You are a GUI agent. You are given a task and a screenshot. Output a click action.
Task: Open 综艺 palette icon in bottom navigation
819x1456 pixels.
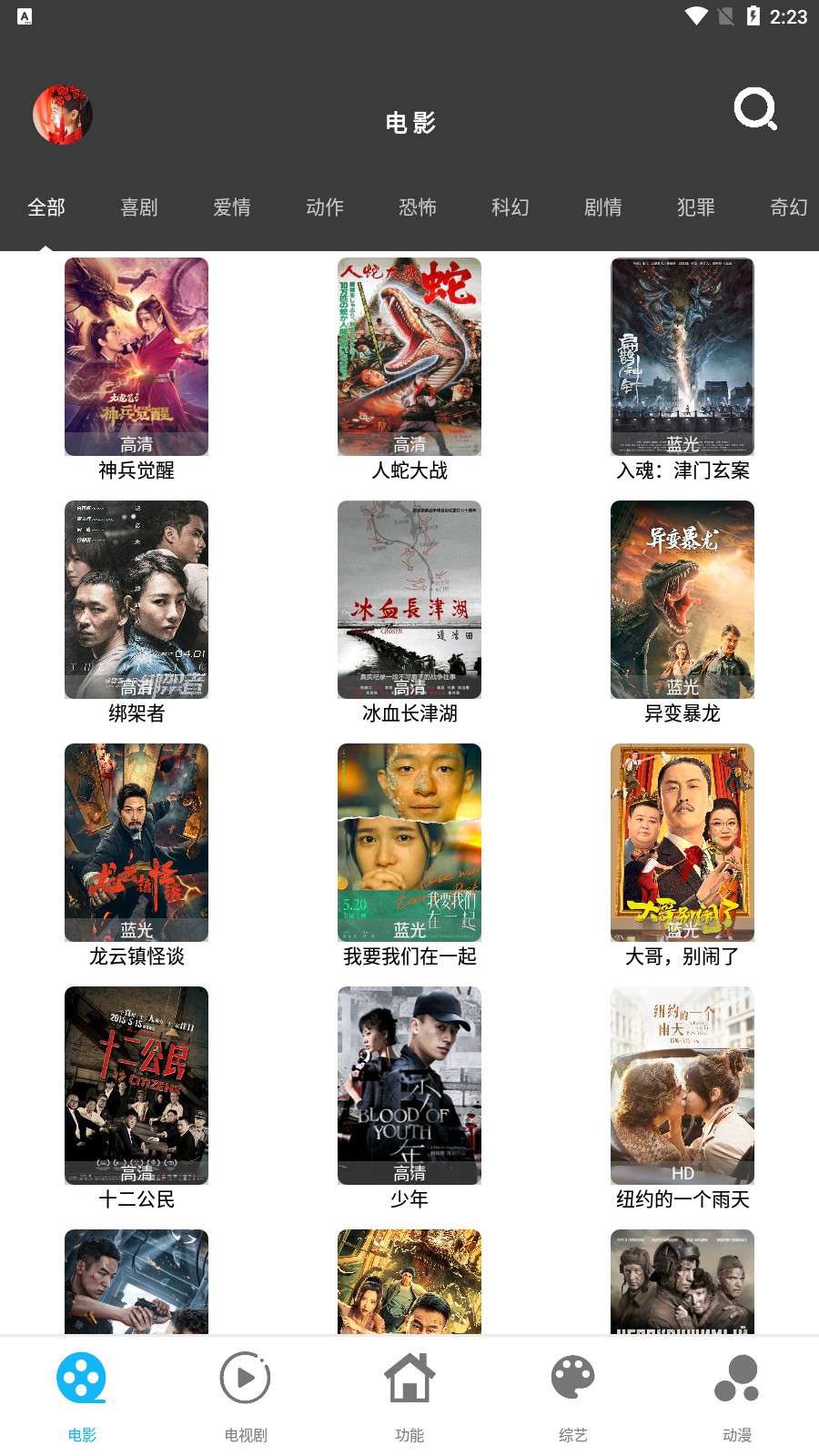572,1379
